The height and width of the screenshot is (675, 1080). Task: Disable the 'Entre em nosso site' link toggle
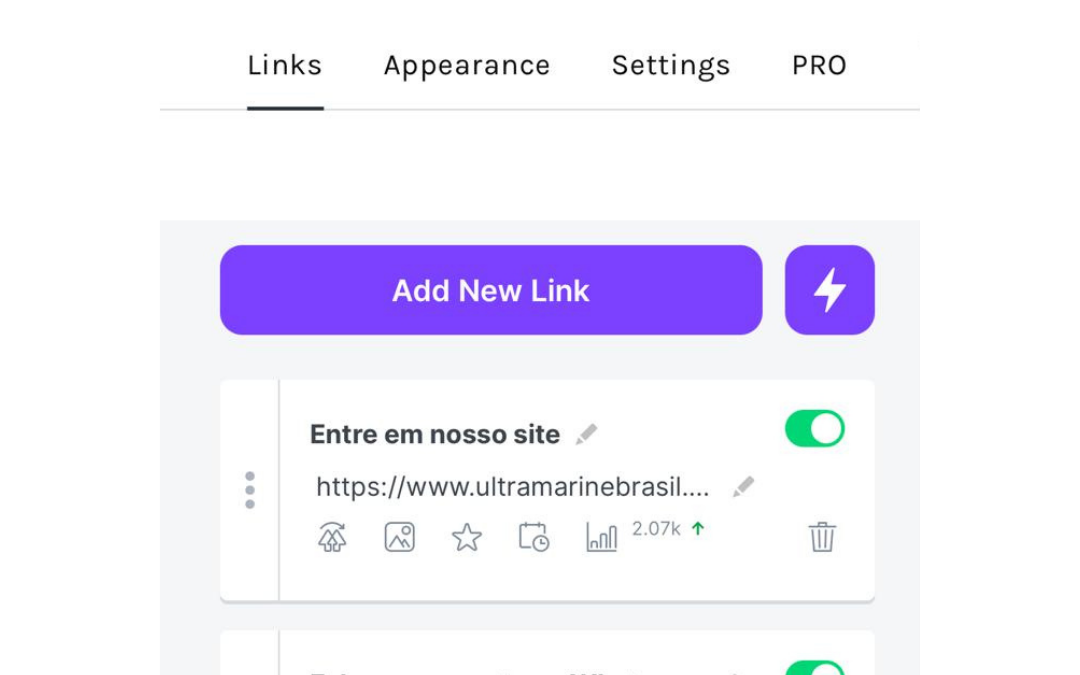[x=814, y=429]
